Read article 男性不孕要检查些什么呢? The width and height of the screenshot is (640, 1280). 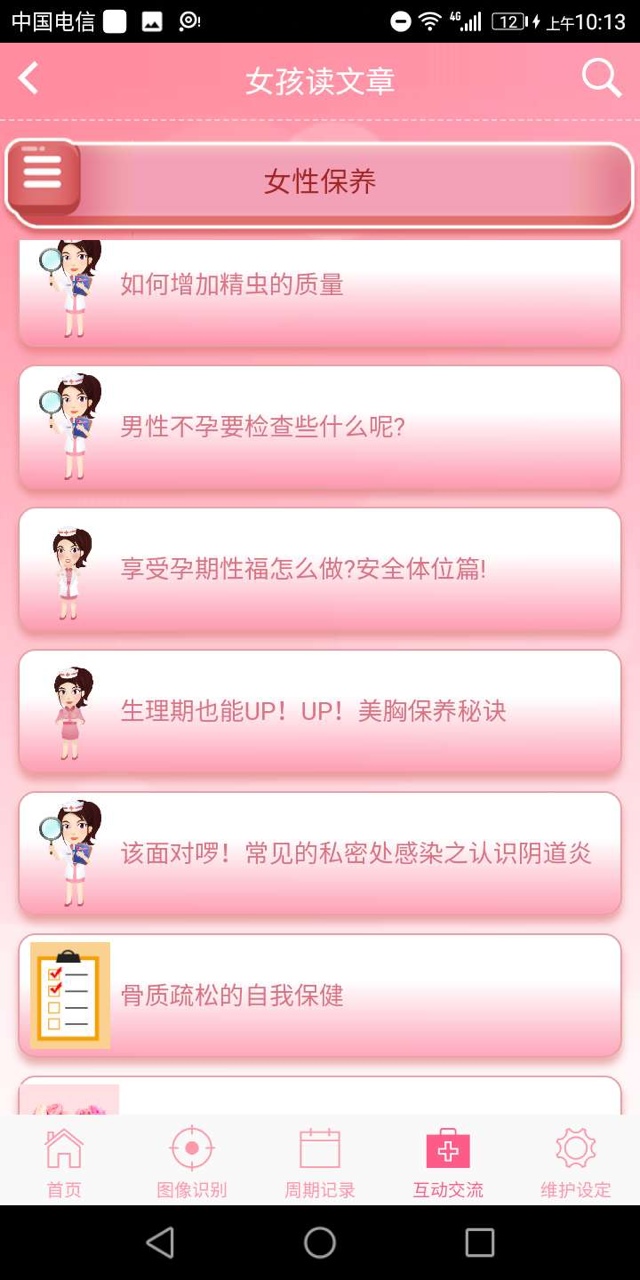tap(320, 428)
